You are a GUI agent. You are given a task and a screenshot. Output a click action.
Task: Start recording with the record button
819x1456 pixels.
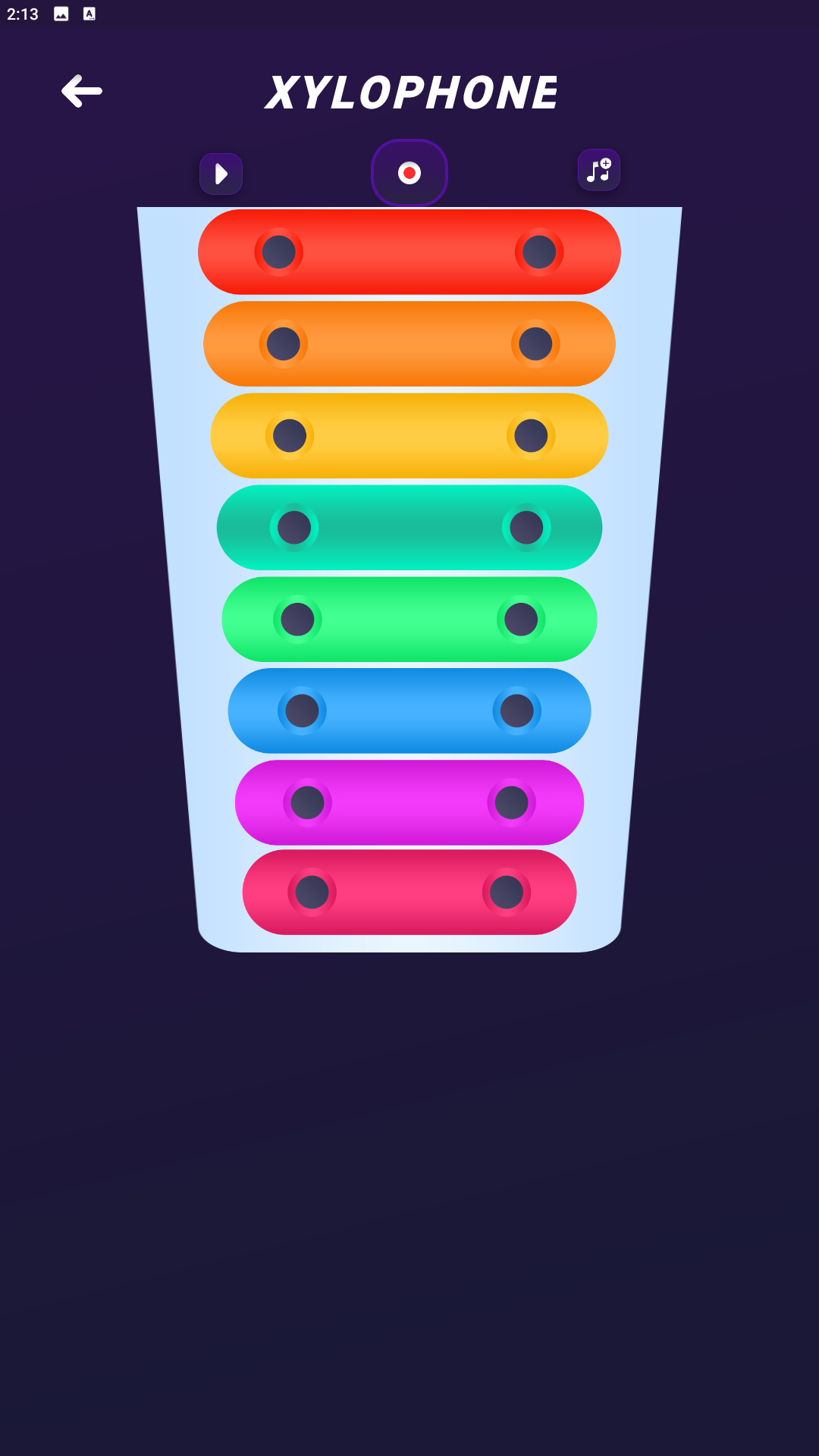[x=409, y=173]
